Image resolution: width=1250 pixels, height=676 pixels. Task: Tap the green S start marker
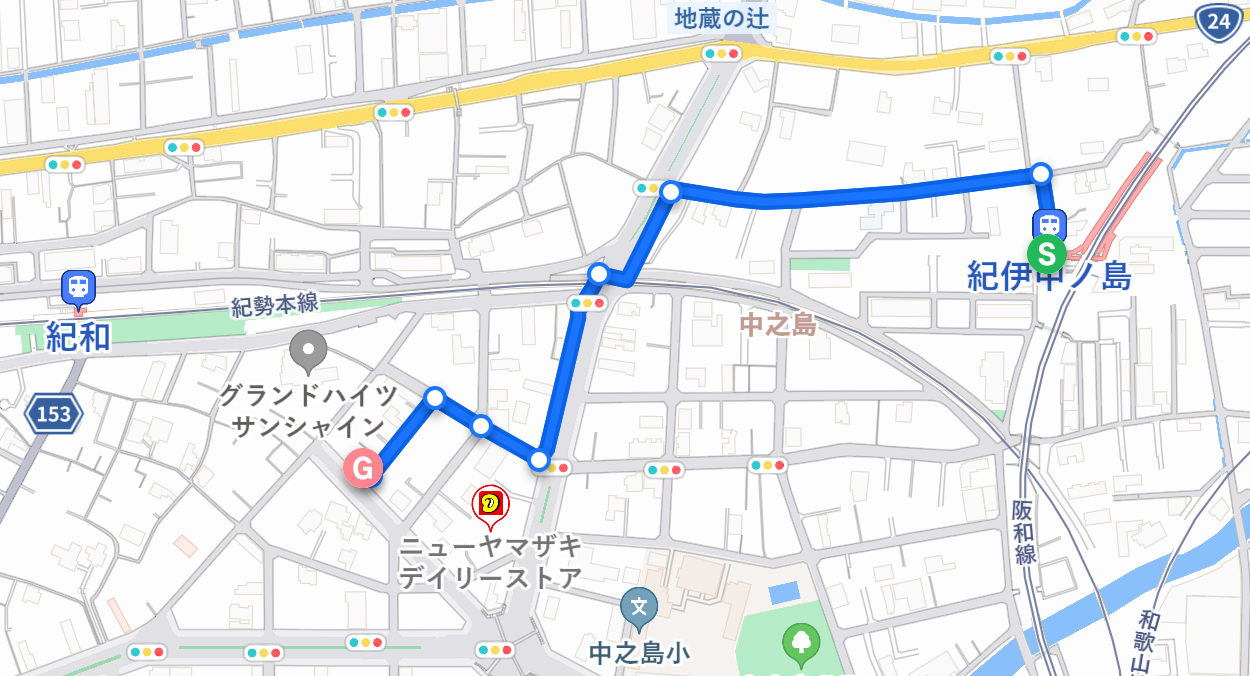[x=1047, y=254]
